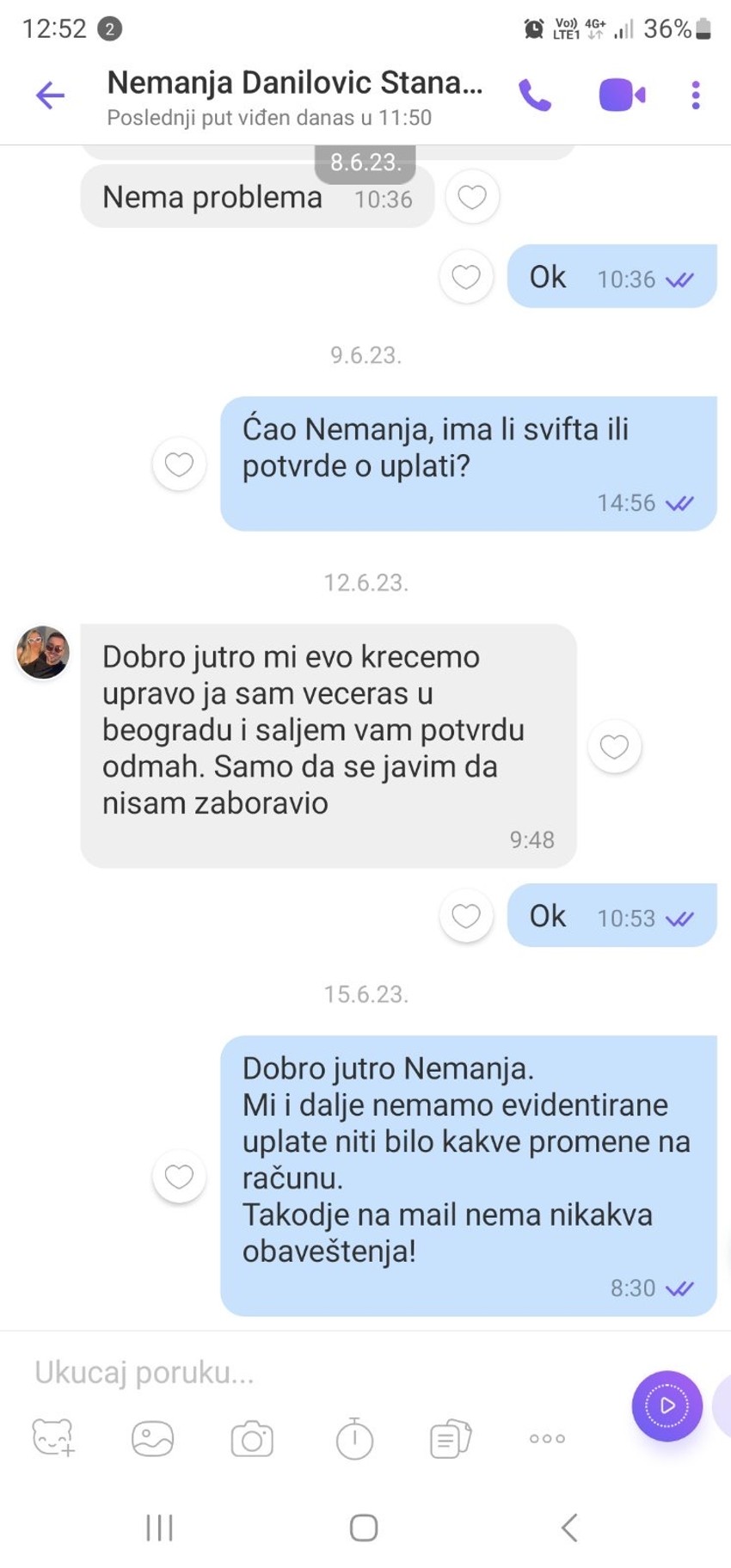731x1568 pixels.
Task: Like the 'Ok' message sent at 10:36
Action: 466,278
